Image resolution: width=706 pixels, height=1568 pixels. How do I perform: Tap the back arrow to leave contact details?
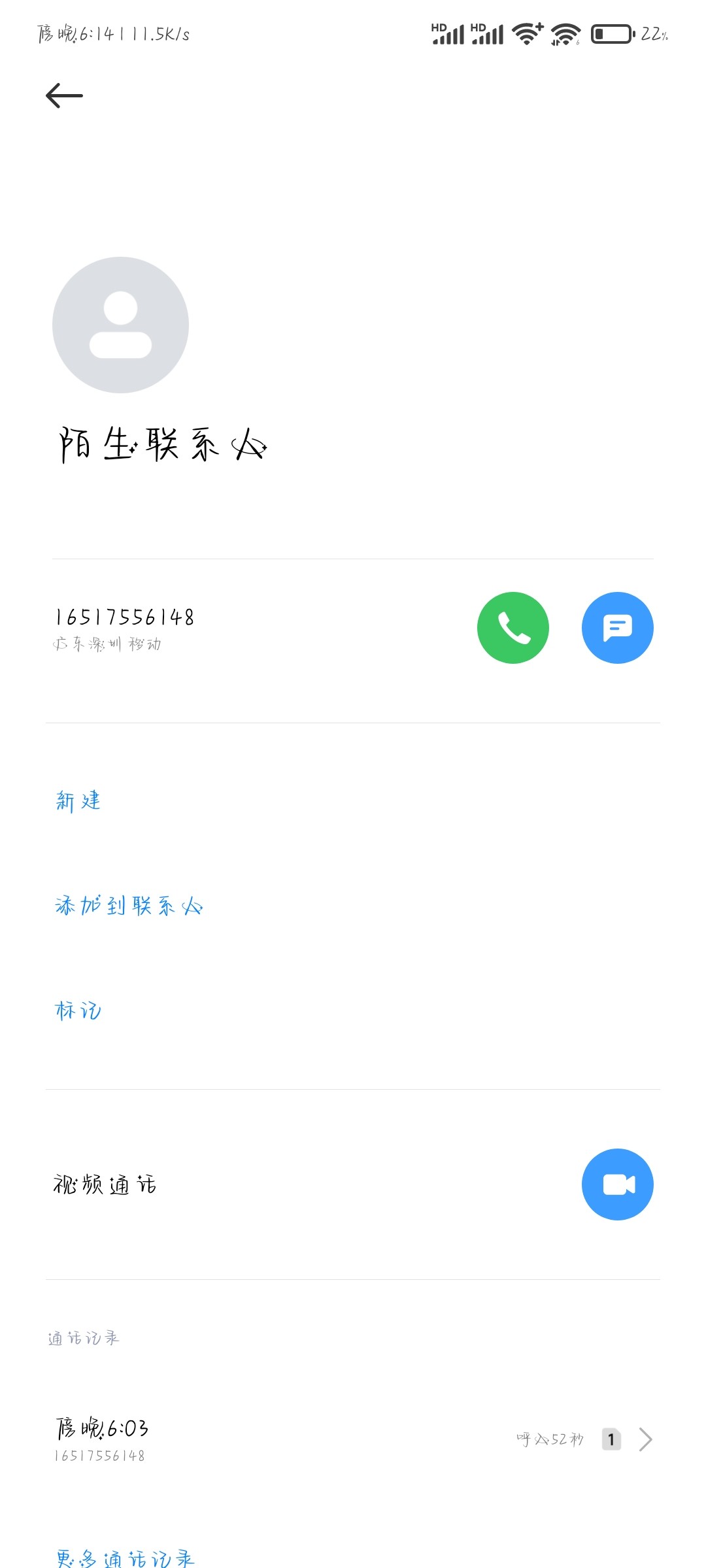click(64, 94)
